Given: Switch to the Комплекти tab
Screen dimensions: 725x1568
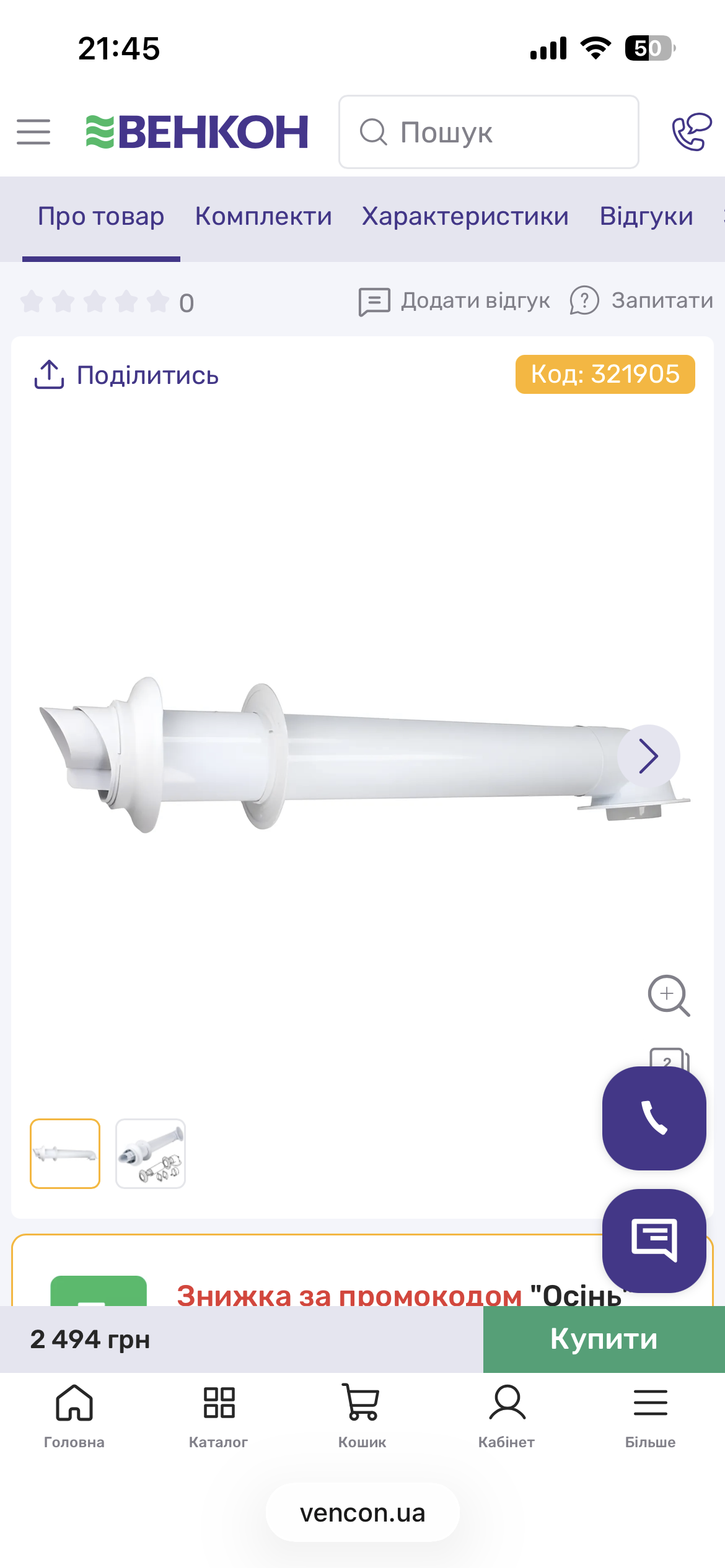Looking at the screenshot, I should pos(263,217).
